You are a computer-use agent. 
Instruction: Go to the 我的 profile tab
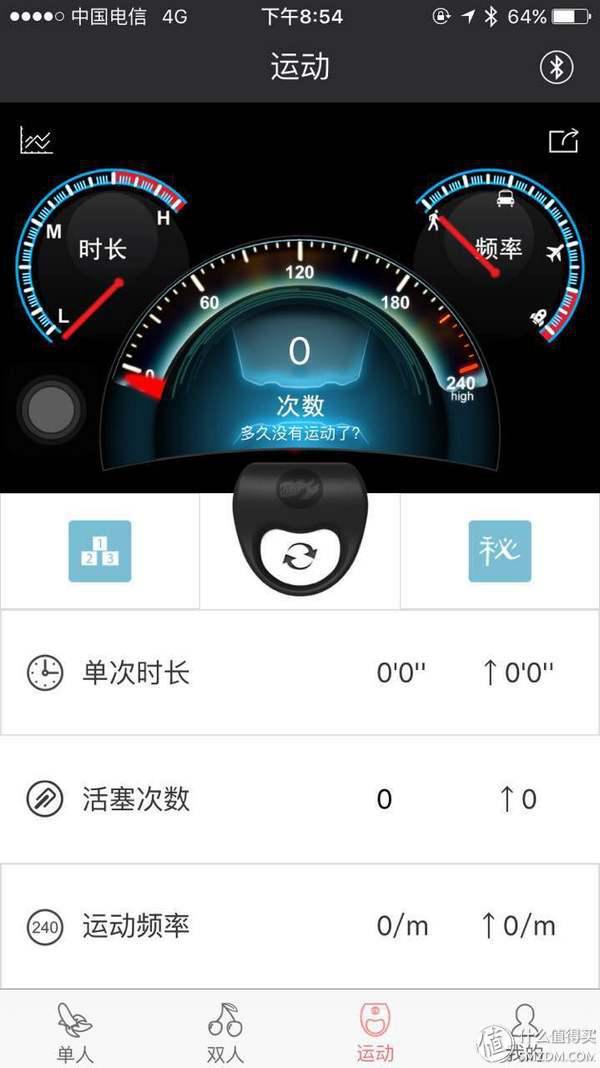coord(524,1031)
